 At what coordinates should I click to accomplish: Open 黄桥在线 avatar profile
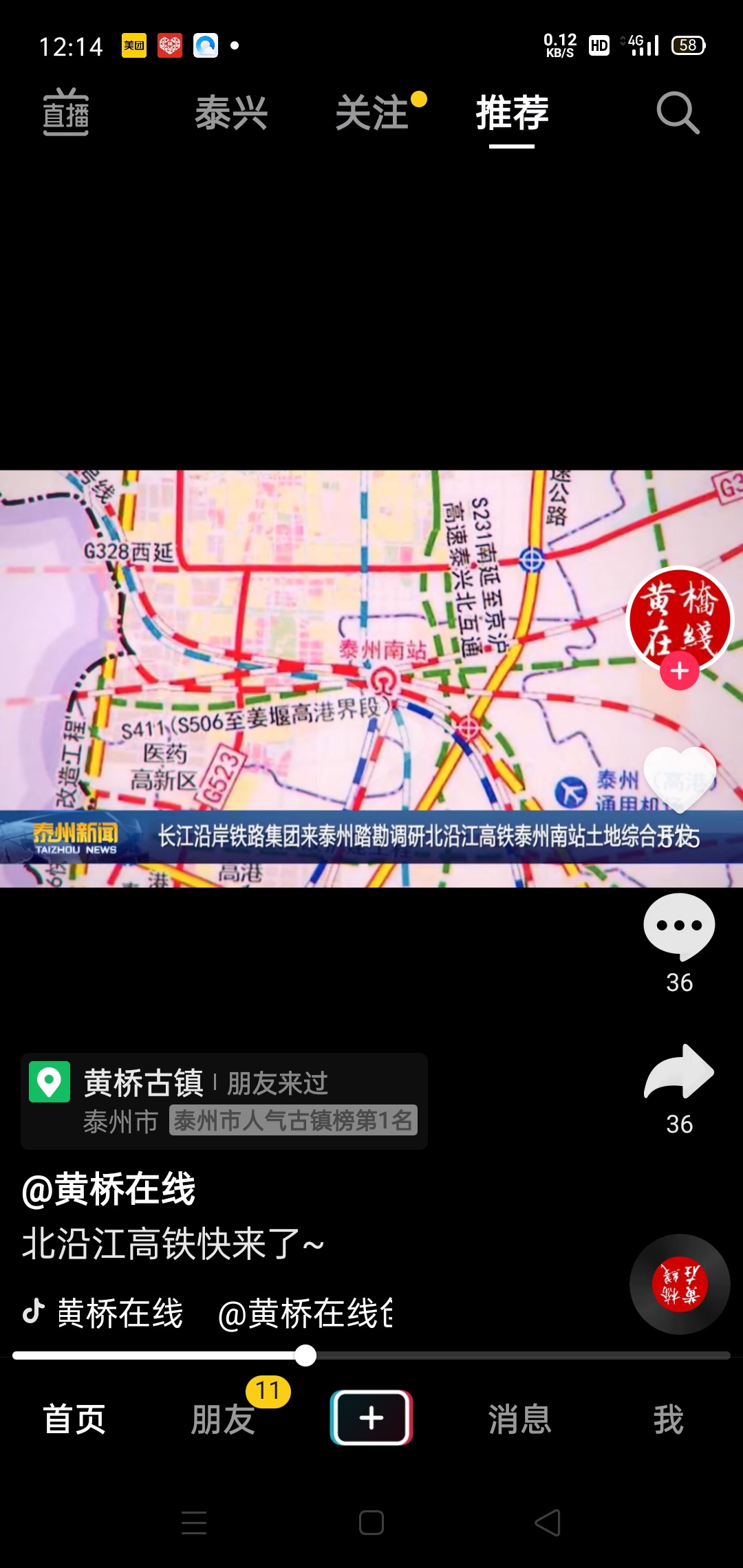[x=680, y=617]
